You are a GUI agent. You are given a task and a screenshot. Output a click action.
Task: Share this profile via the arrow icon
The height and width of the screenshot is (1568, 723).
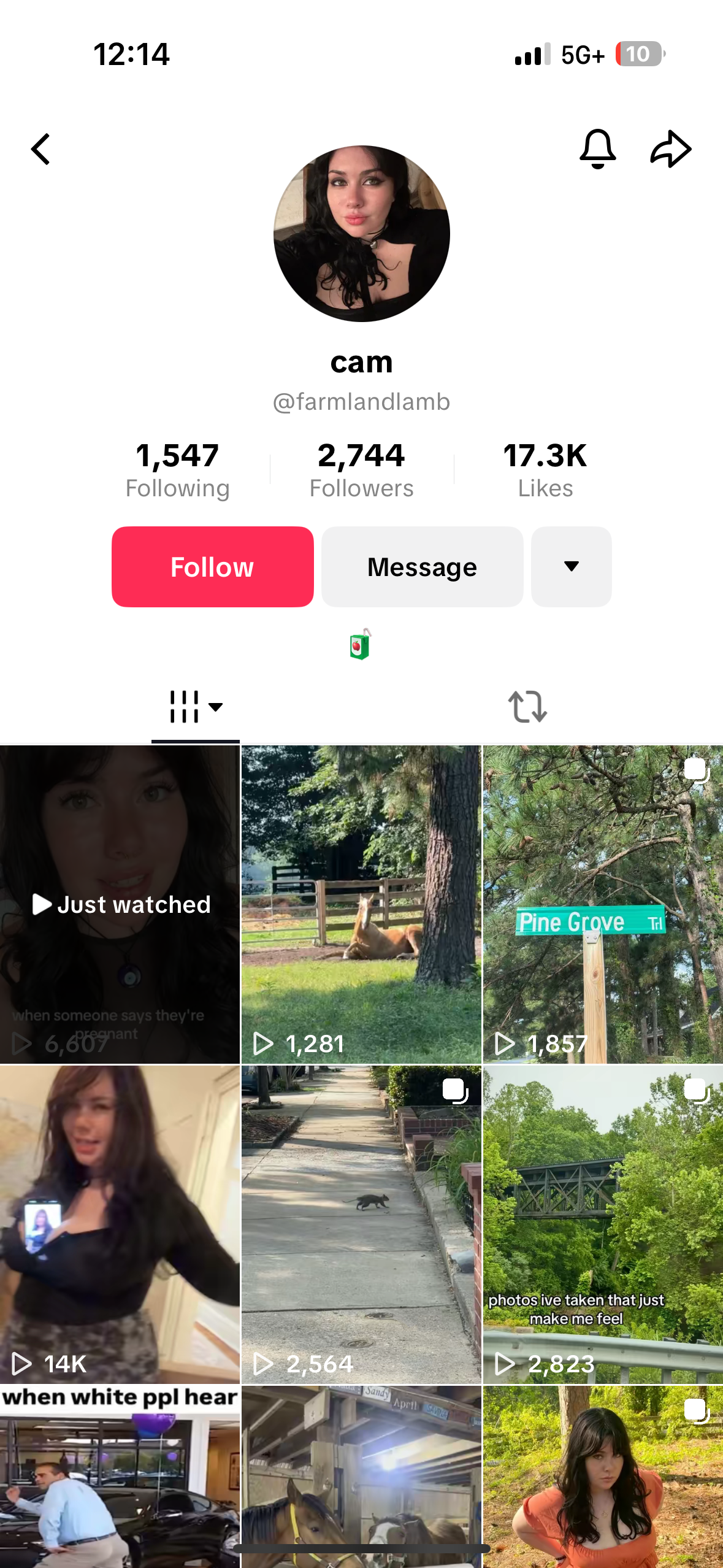[x=670, y=149]
